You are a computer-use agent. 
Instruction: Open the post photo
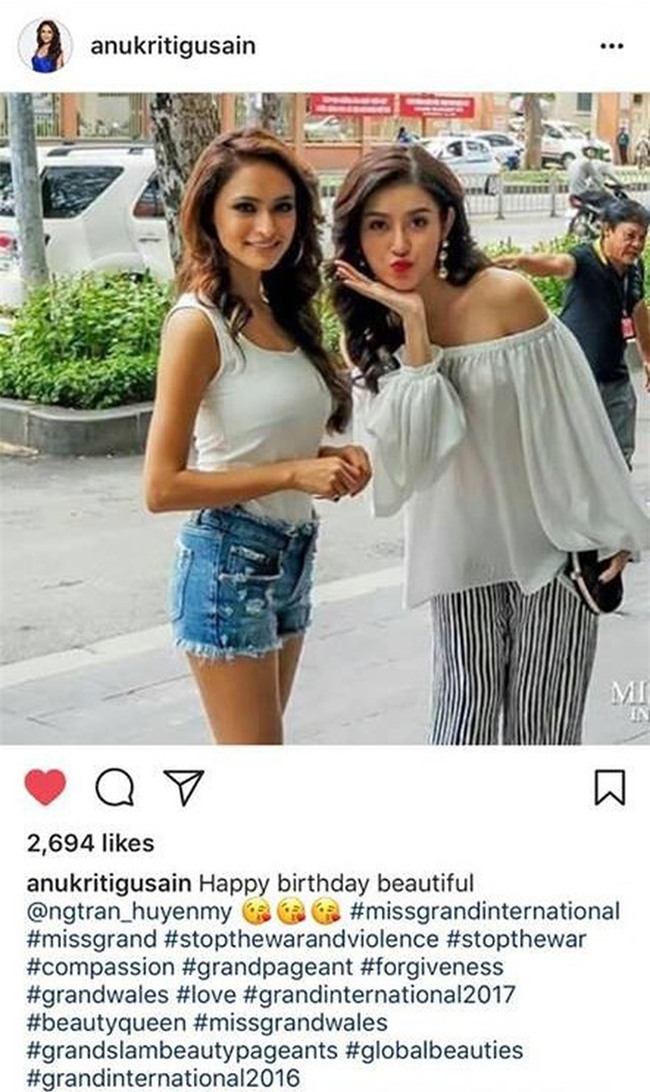(325, 418)
